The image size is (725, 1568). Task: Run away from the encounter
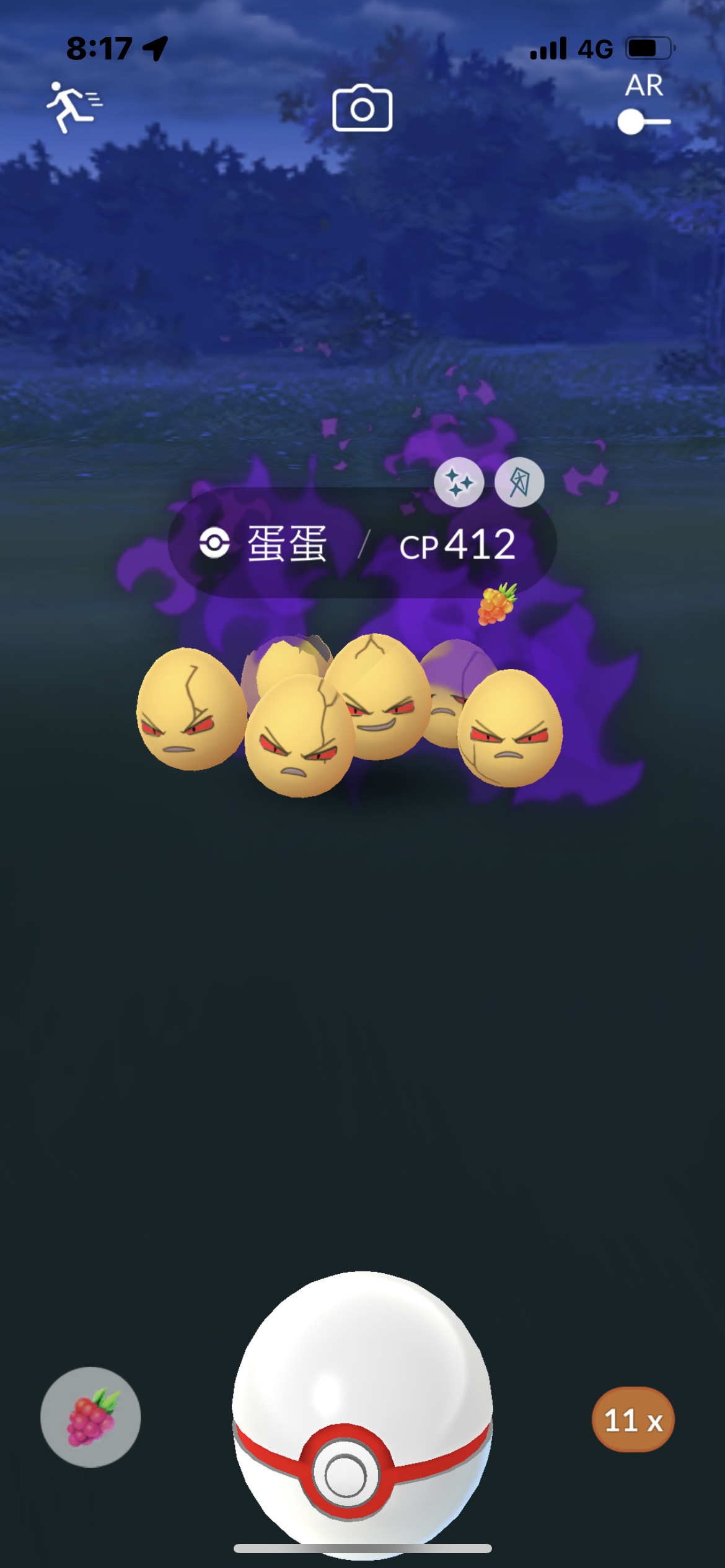point(74,107)
